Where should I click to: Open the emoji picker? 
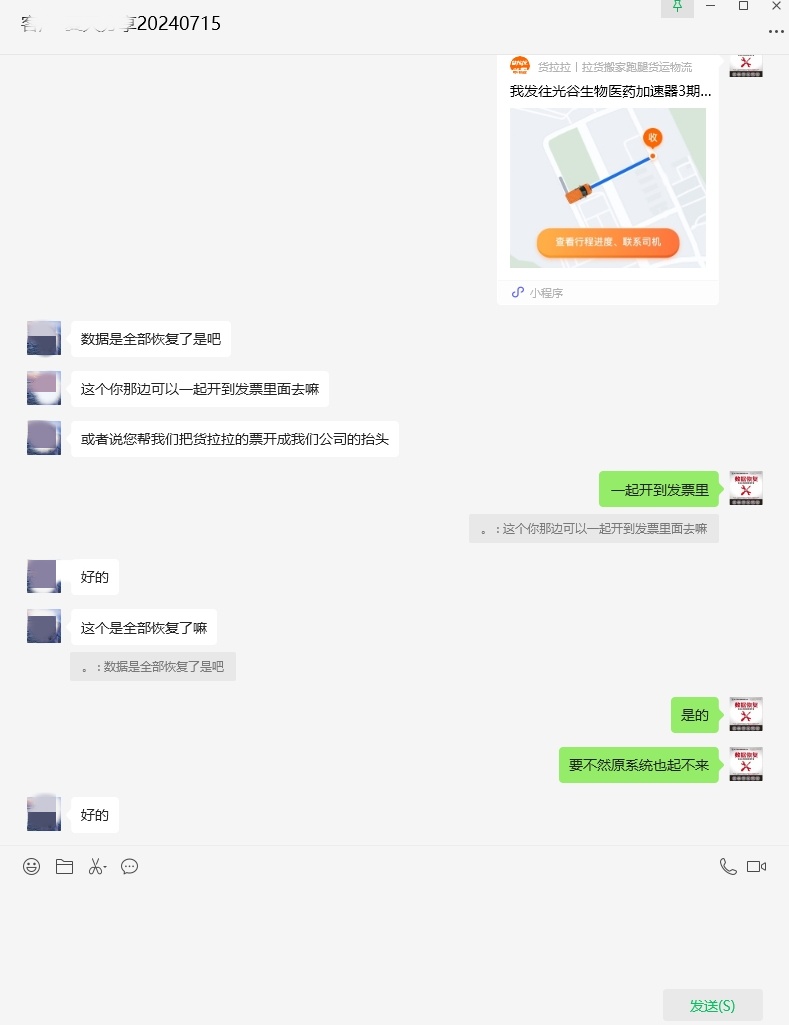point(32,867)
